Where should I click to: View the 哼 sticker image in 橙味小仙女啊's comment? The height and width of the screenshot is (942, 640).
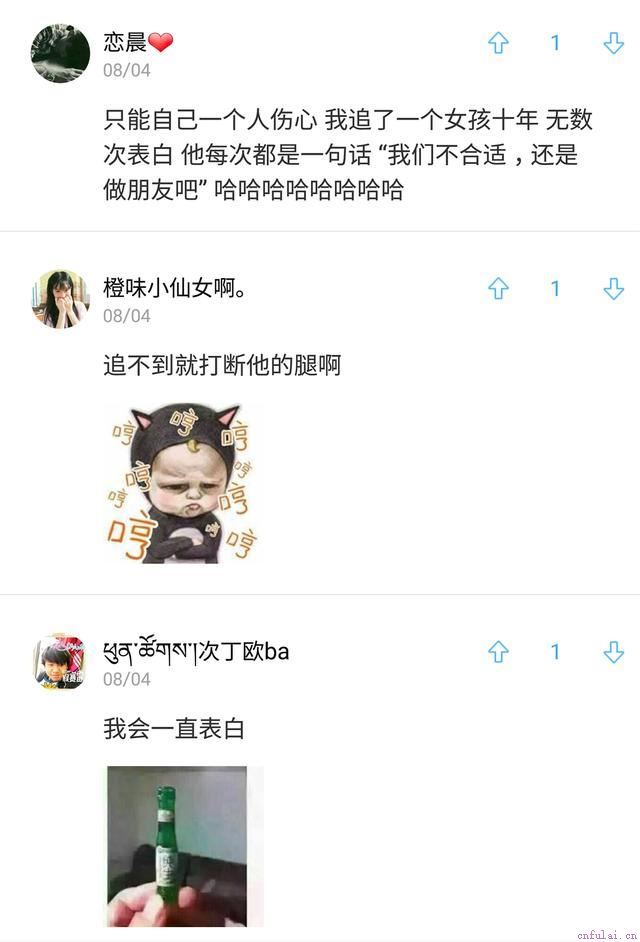point(181,481)
